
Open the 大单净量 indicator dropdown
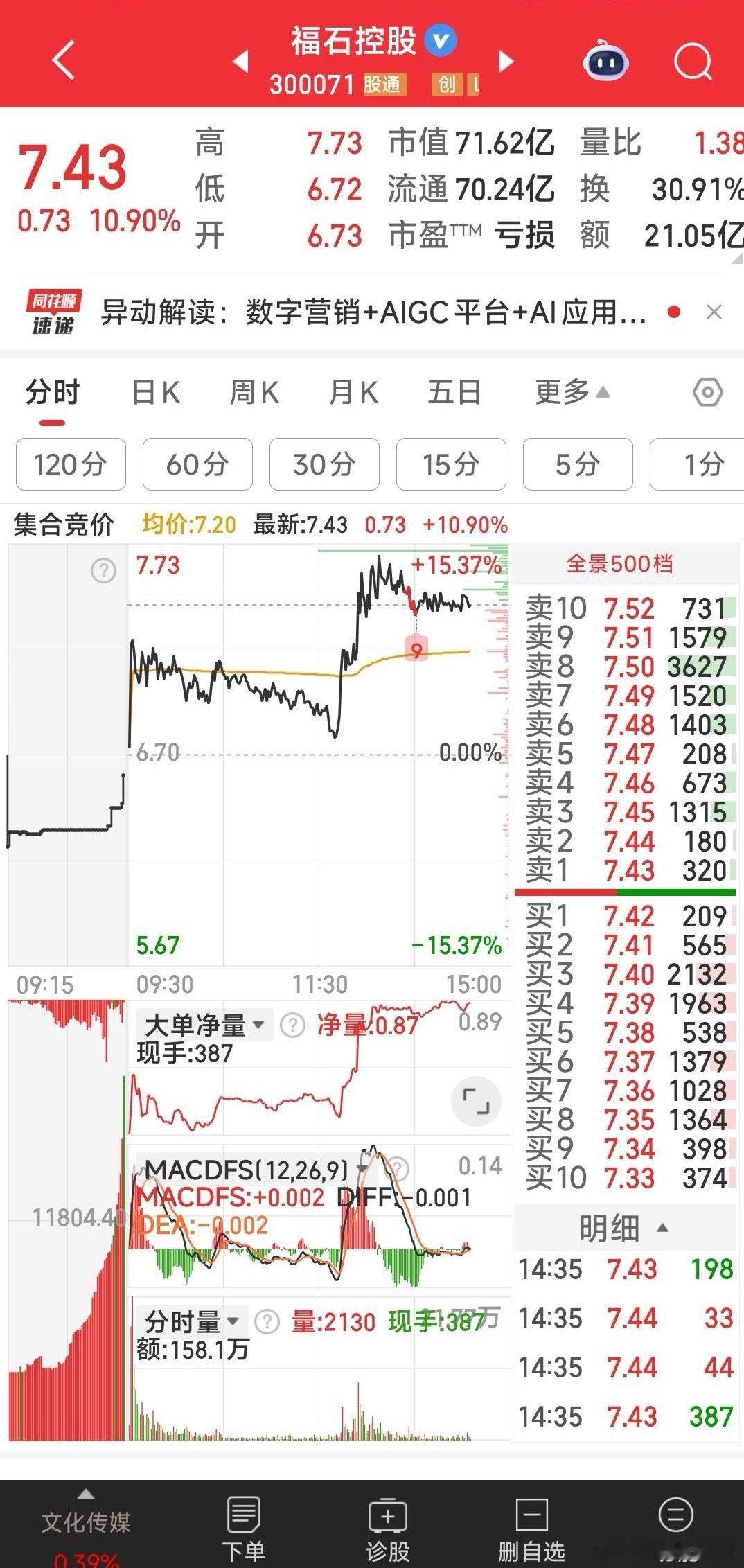(x=204, y=1025)
